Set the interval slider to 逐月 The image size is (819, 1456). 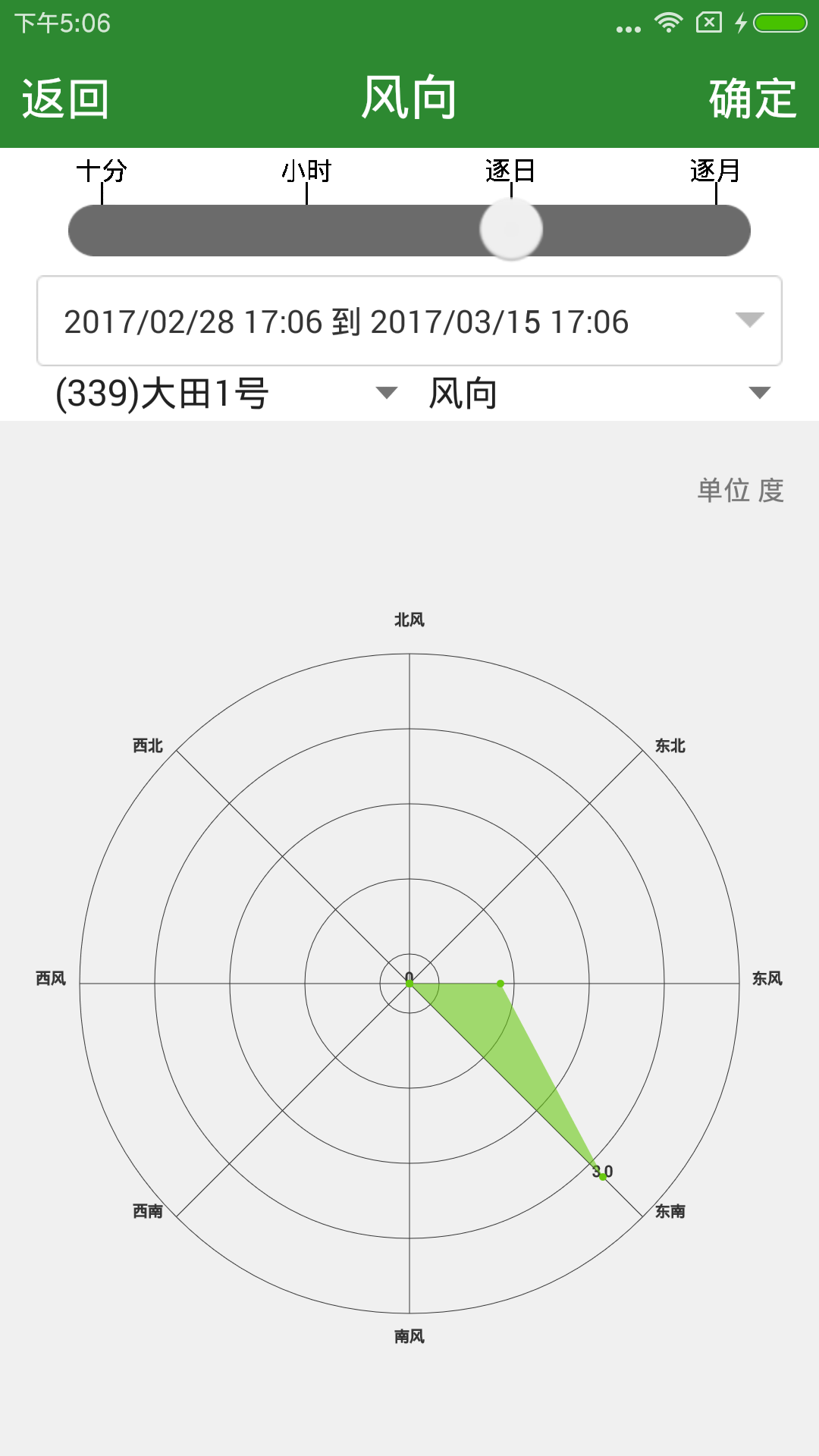(x=716, y=230)
